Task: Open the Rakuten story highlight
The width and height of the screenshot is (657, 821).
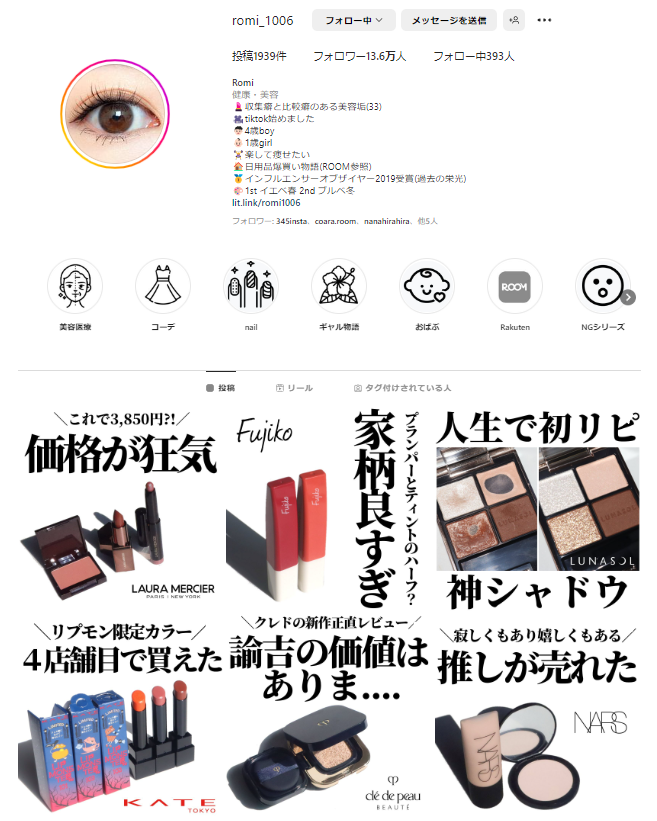Action: [515, 286]
